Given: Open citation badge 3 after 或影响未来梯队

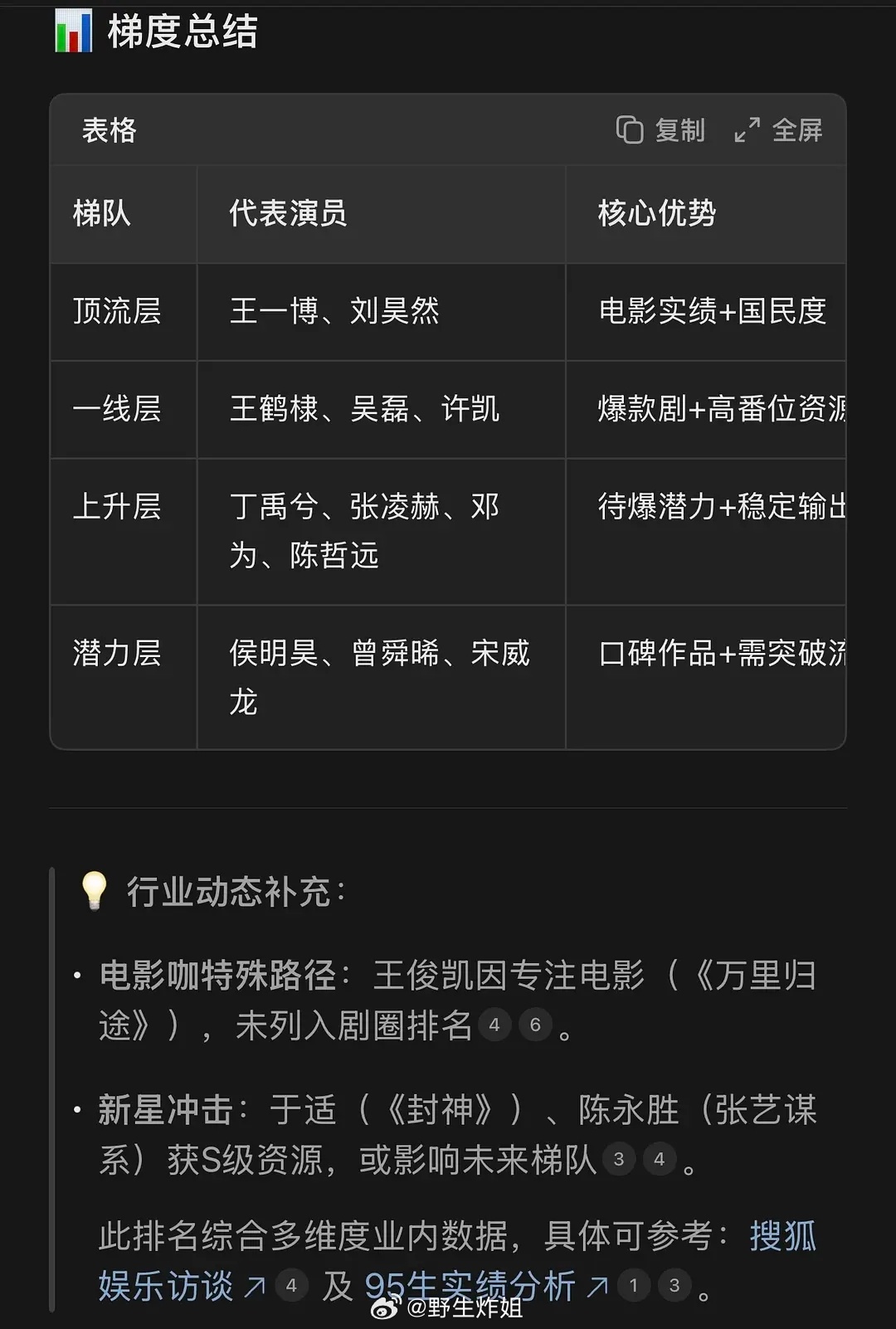Looking at the screenshot, I should [x=618, y=1160].
